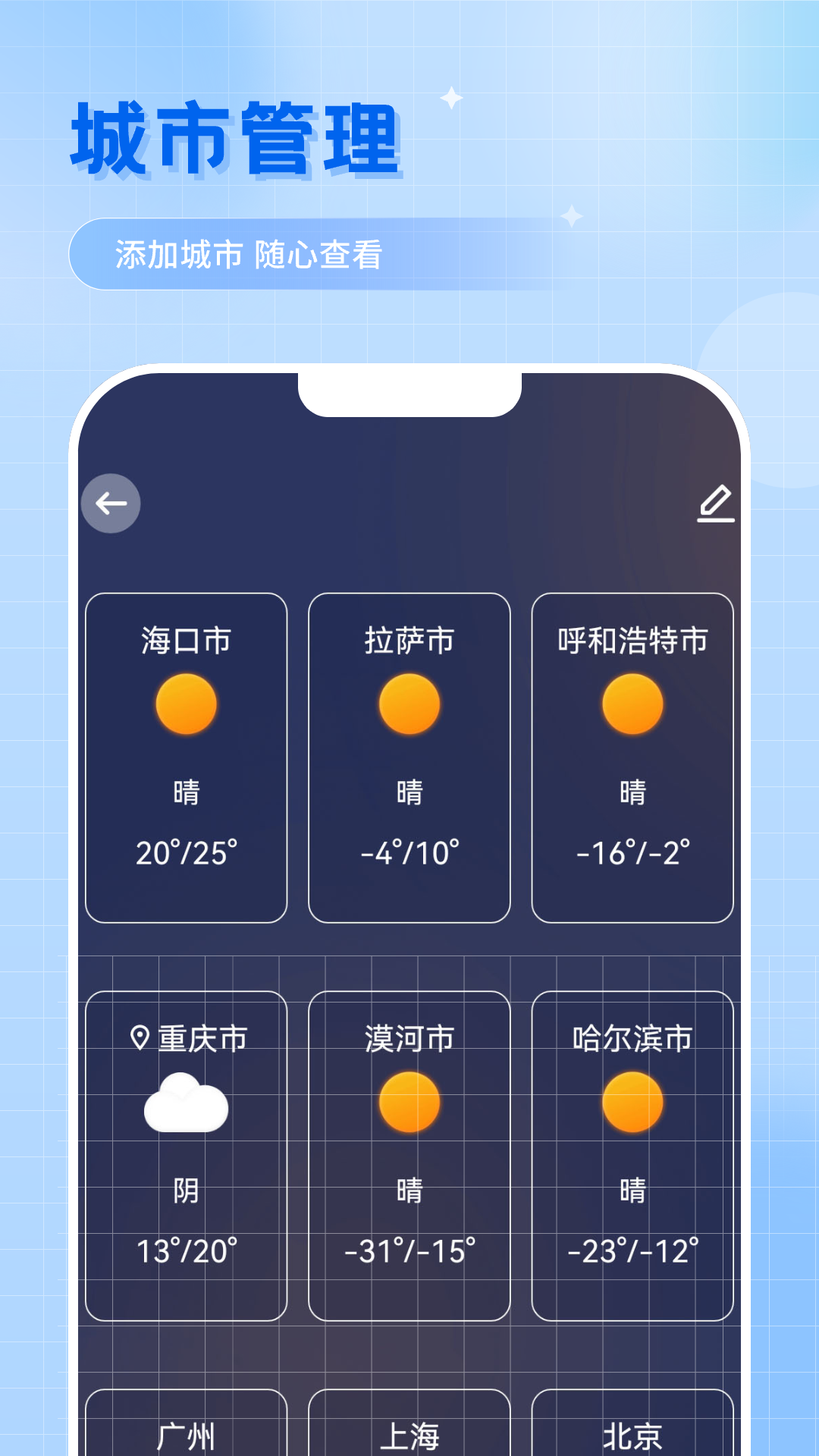
Task: Click the sun icon on 哈尔滨市 card
Action: [x=632, y=1103]
